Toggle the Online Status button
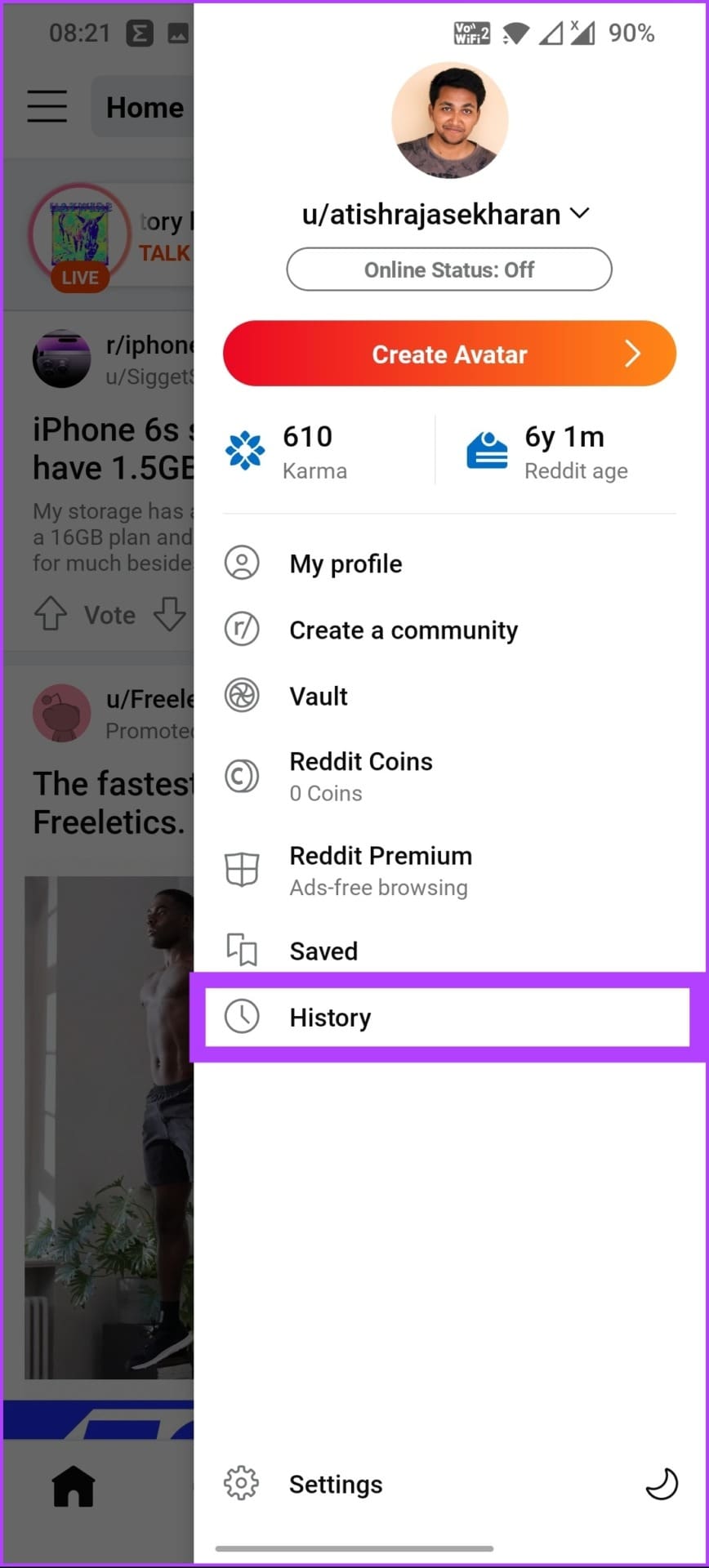This screenshot has width=709, height=1568. 449,269
